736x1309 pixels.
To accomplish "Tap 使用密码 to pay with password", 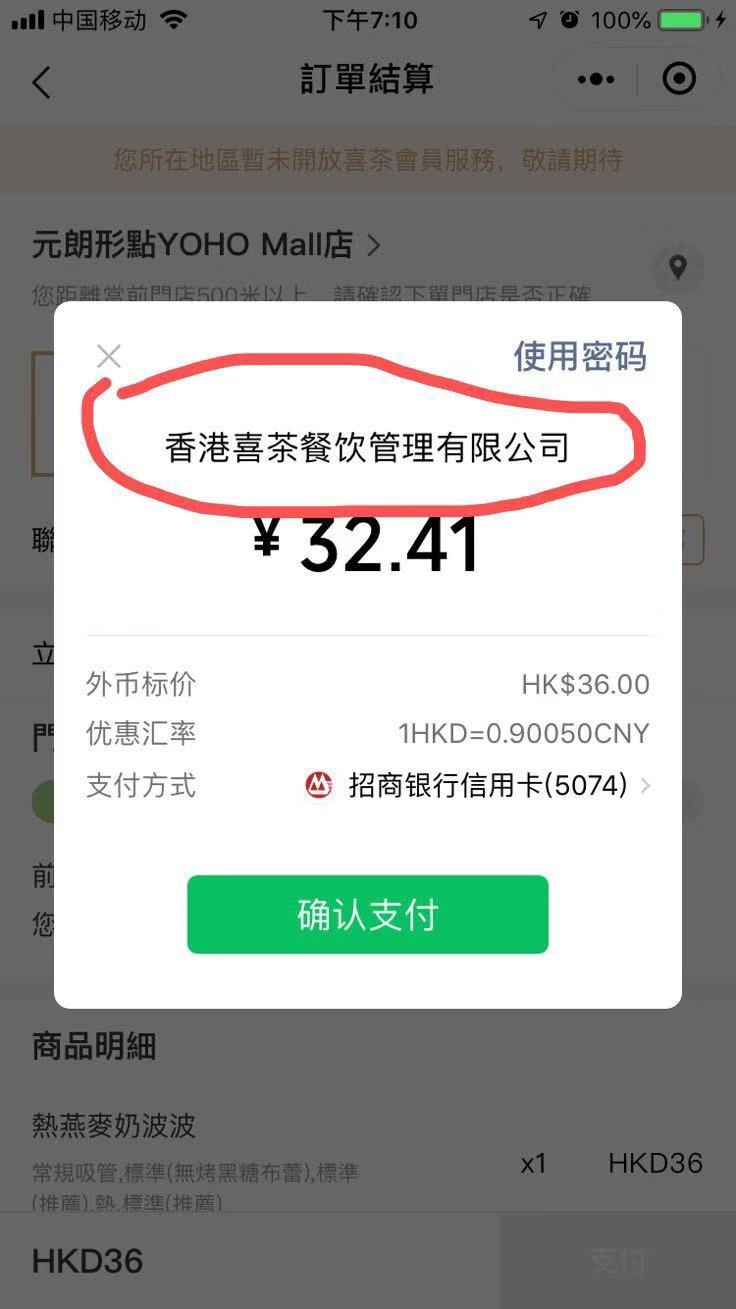I will (580, 356).
